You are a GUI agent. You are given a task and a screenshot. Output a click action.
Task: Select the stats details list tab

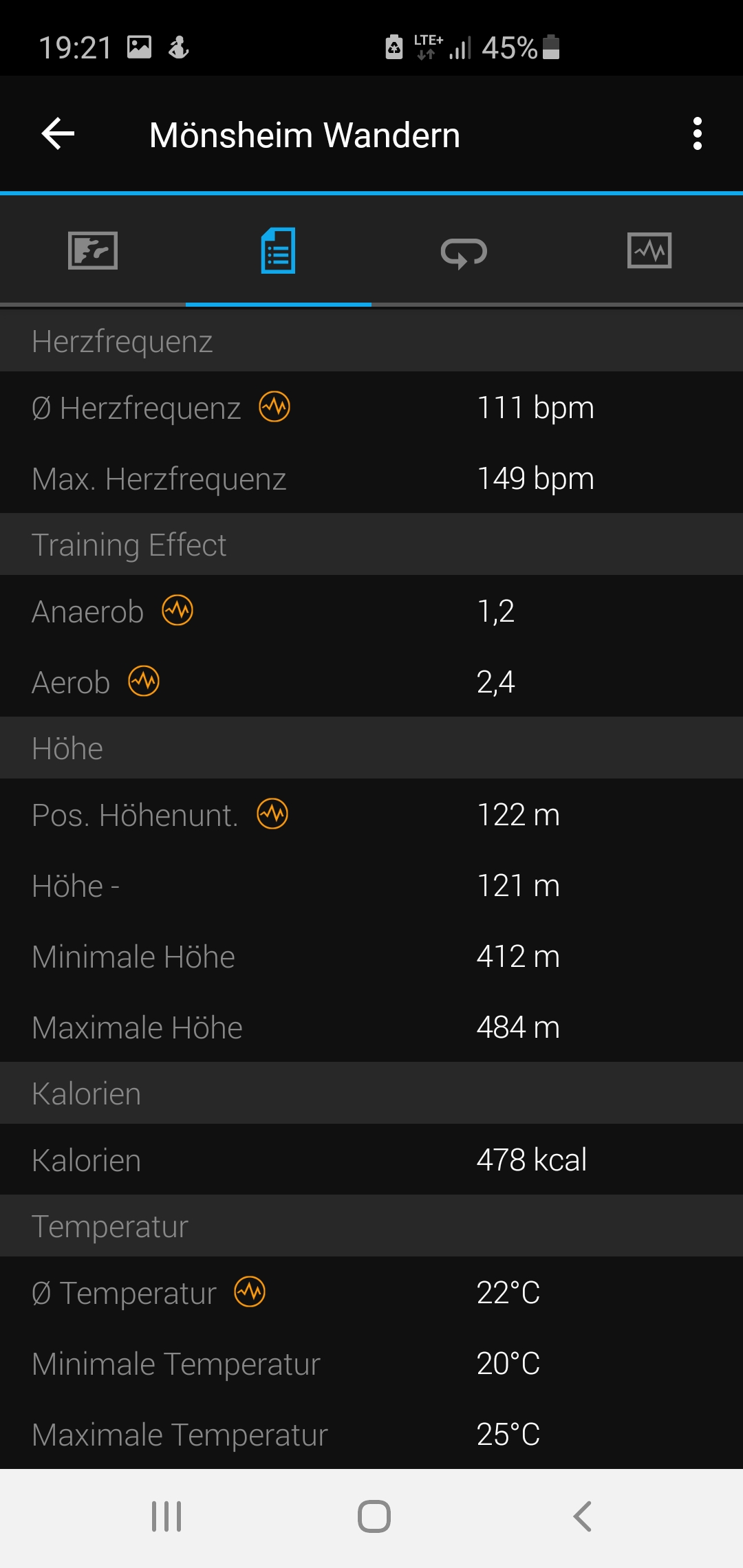[279, 250]
